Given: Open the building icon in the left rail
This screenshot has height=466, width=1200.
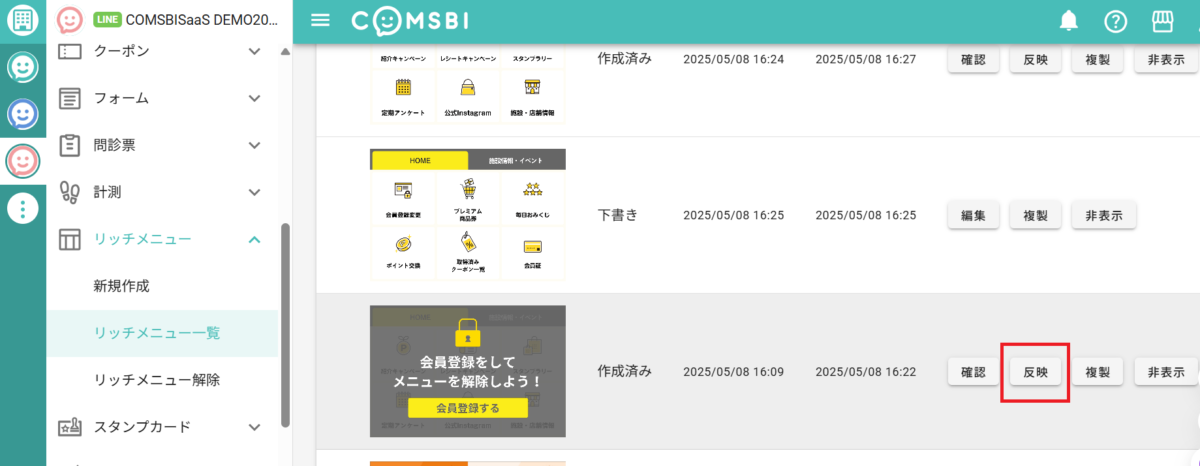Looking at the screenshot, I should click(x=22, y=20).
